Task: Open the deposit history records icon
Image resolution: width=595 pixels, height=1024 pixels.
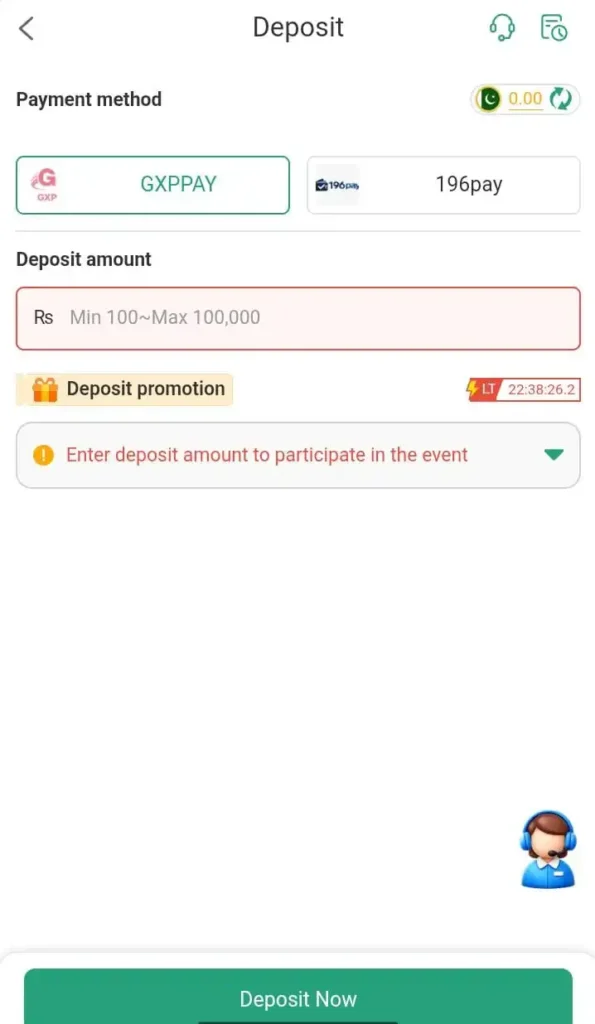Action: click(x=554, y=28)
